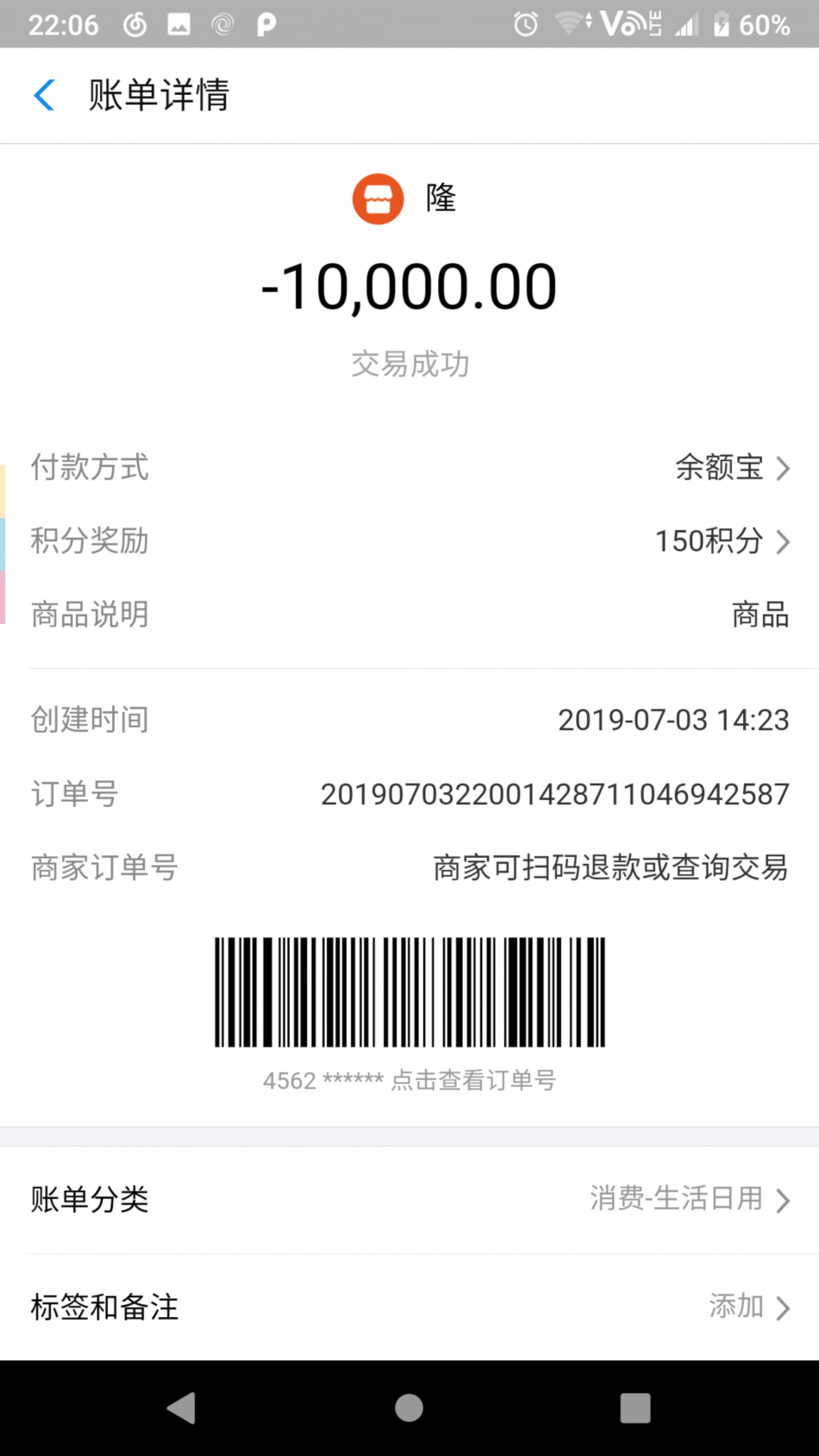Add 标签和备注 to this bill

click(747, 1307)
